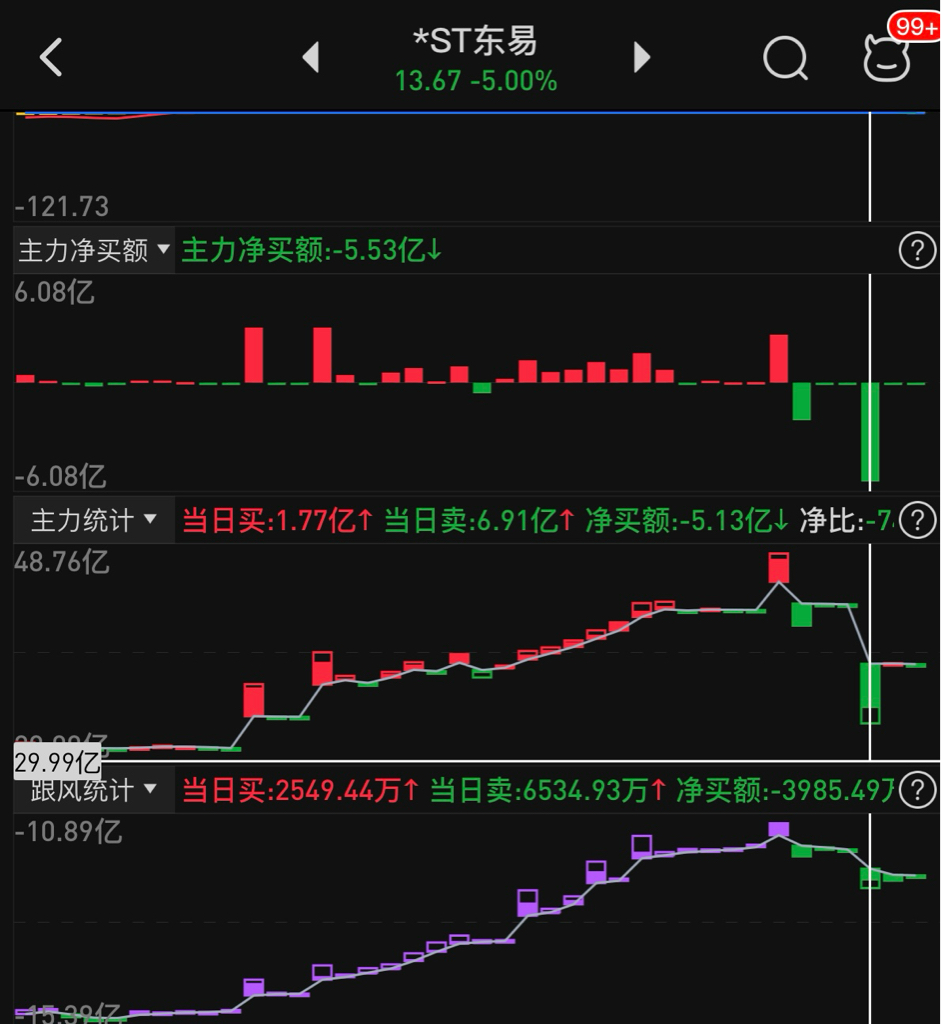The width and height of the screenshot is (941, 1024).
Task: Switch to the next stock
Action: pyautogui.click(x=642, y=58)
